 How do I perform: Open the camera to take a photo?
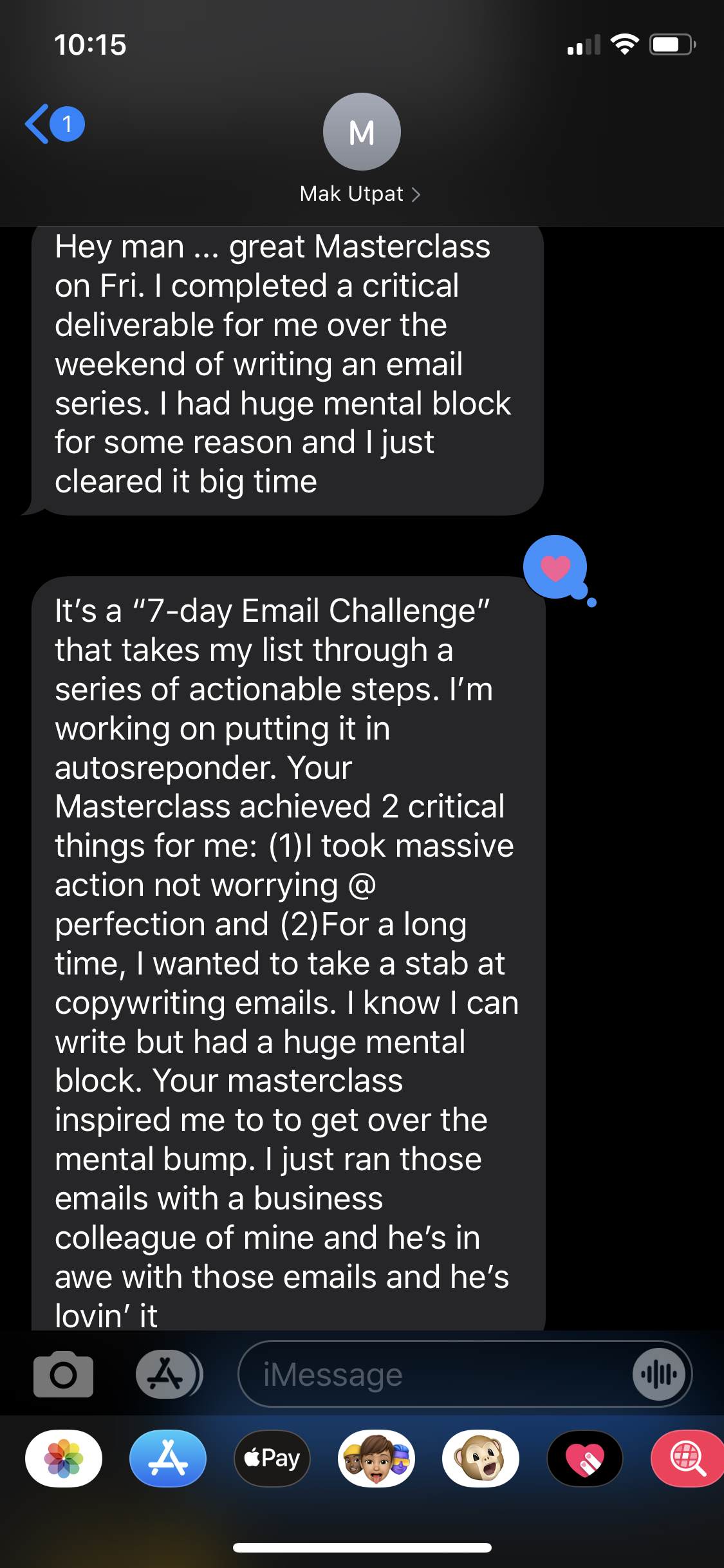click(x=63, y=1374)
